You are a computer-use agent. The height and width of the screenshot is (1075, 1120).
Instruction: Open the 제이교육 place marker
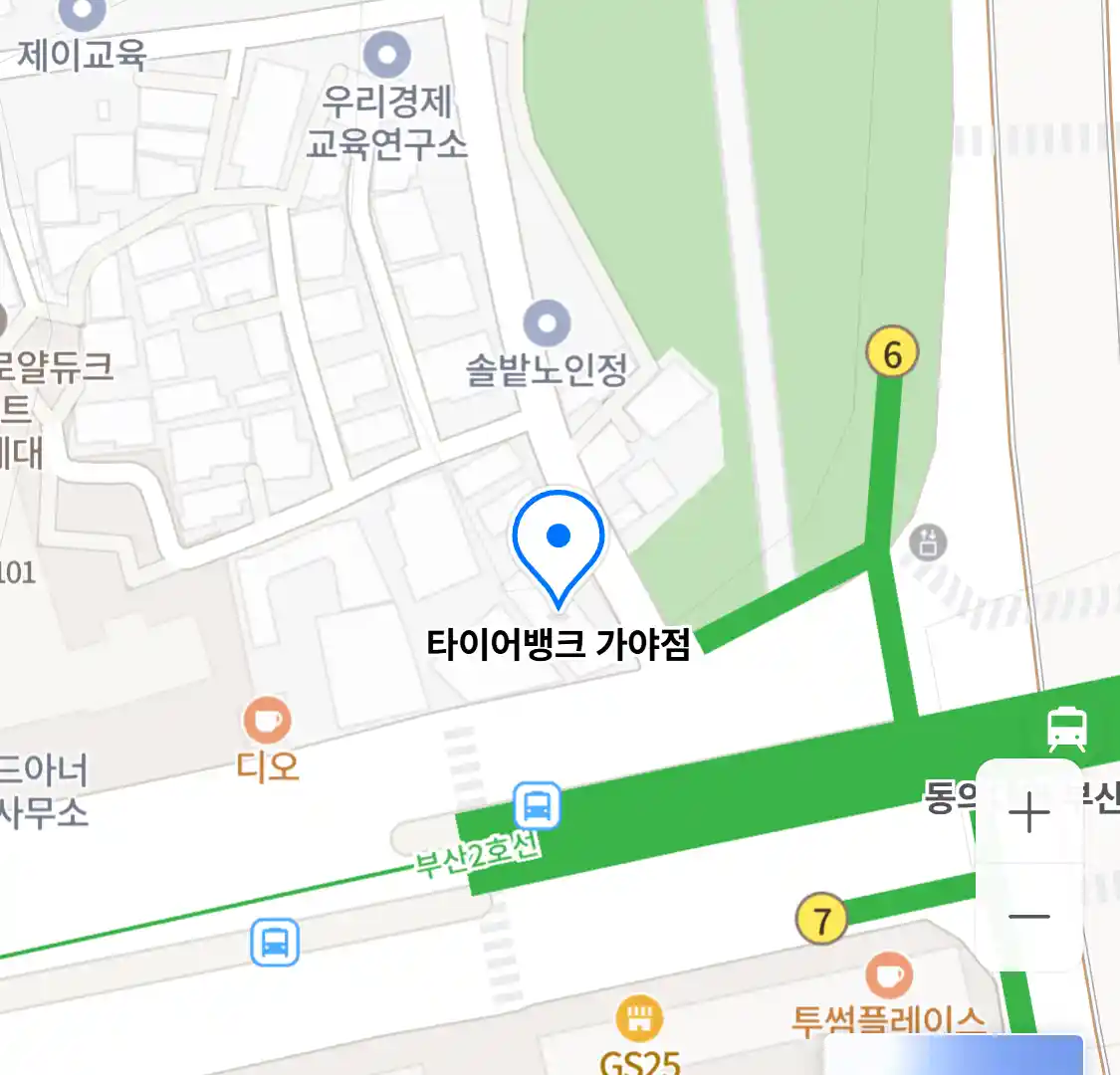[x=83, y=14]
